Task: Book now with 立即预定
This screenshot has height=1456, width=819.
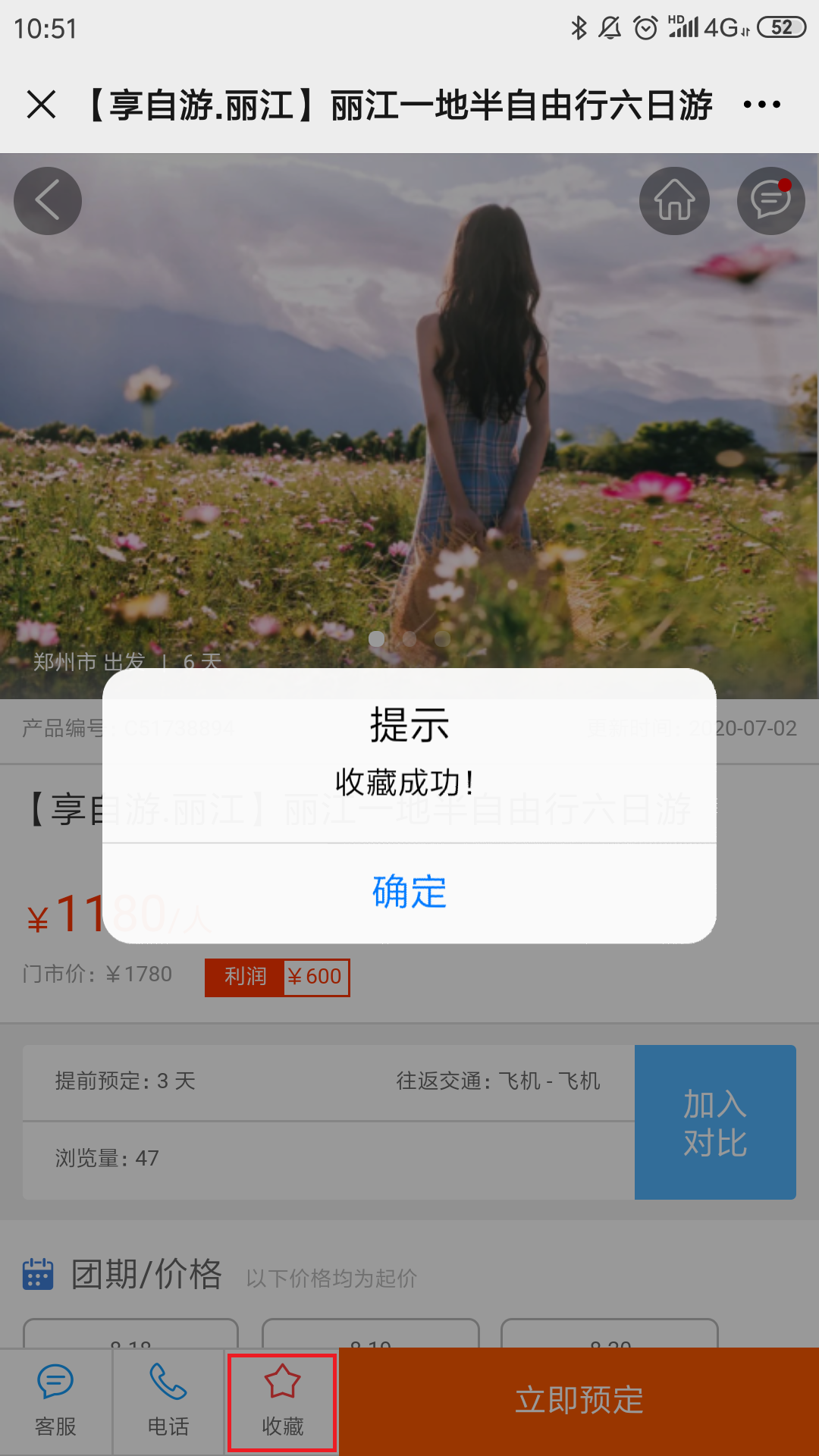Action: 579,1401
